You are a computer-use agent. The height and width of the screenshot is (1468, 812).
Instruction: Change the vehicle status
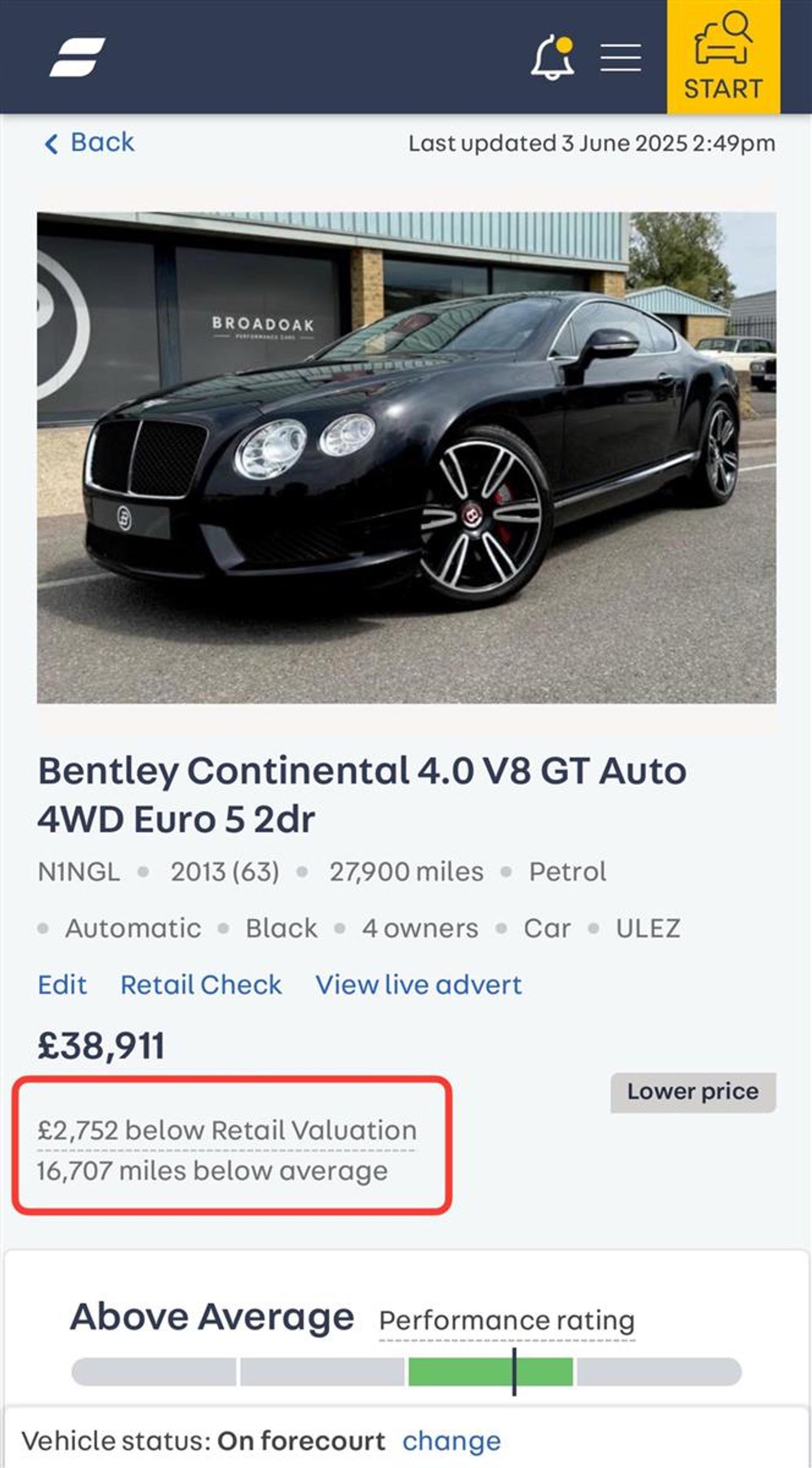pyautogui.click(x=452, y=1441)
